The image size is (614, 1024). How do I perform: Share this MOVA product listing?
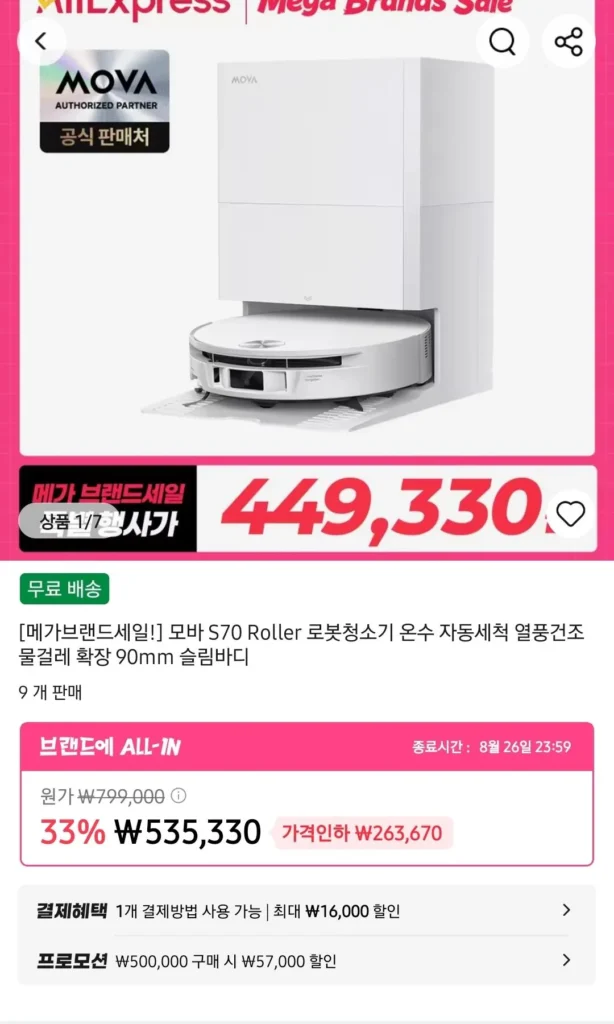click(x=568, y=42)
